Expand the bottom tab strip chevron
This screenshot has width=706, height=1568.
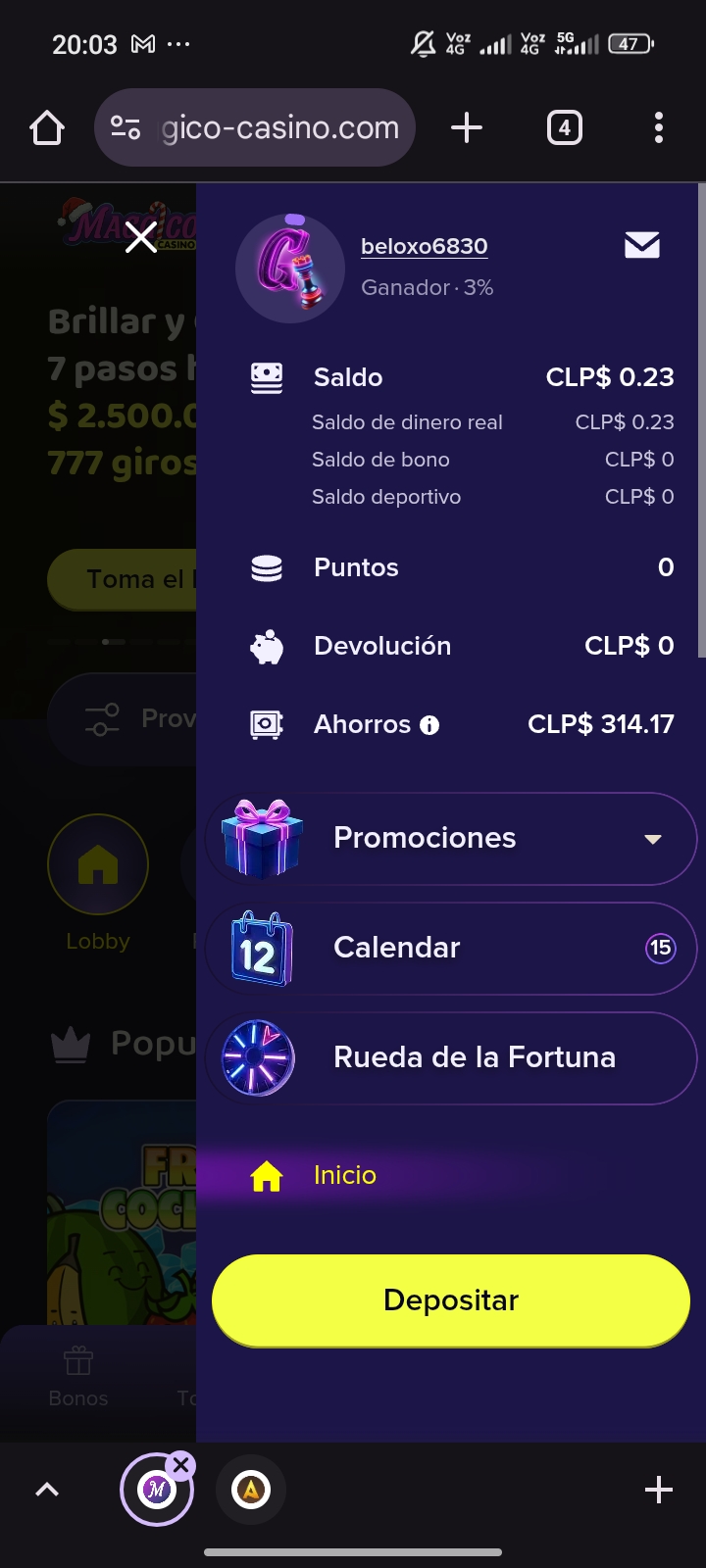(x=47, y=1491)
